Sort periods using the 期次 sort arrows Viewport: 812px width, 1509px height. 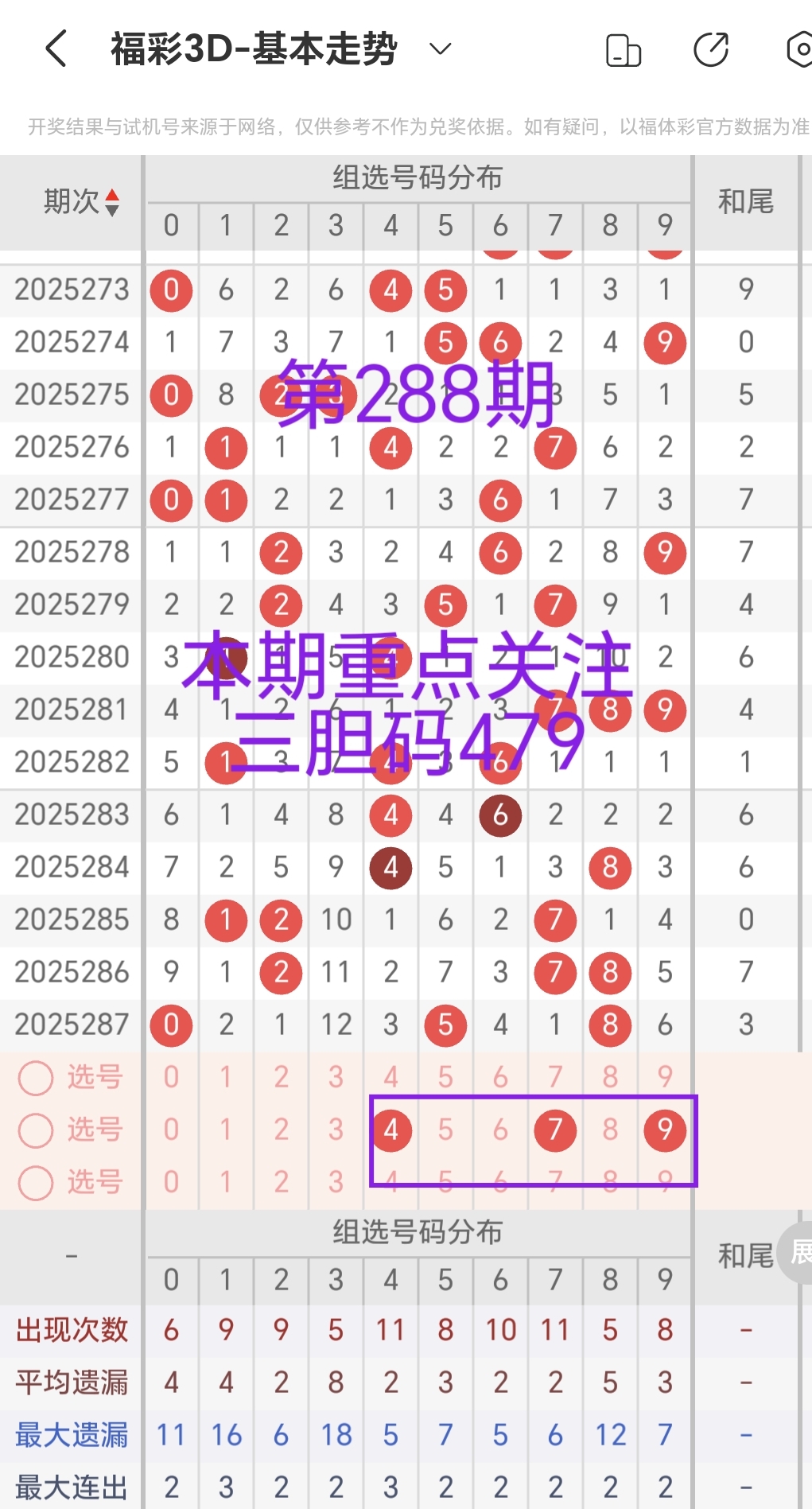coord(112,203)
